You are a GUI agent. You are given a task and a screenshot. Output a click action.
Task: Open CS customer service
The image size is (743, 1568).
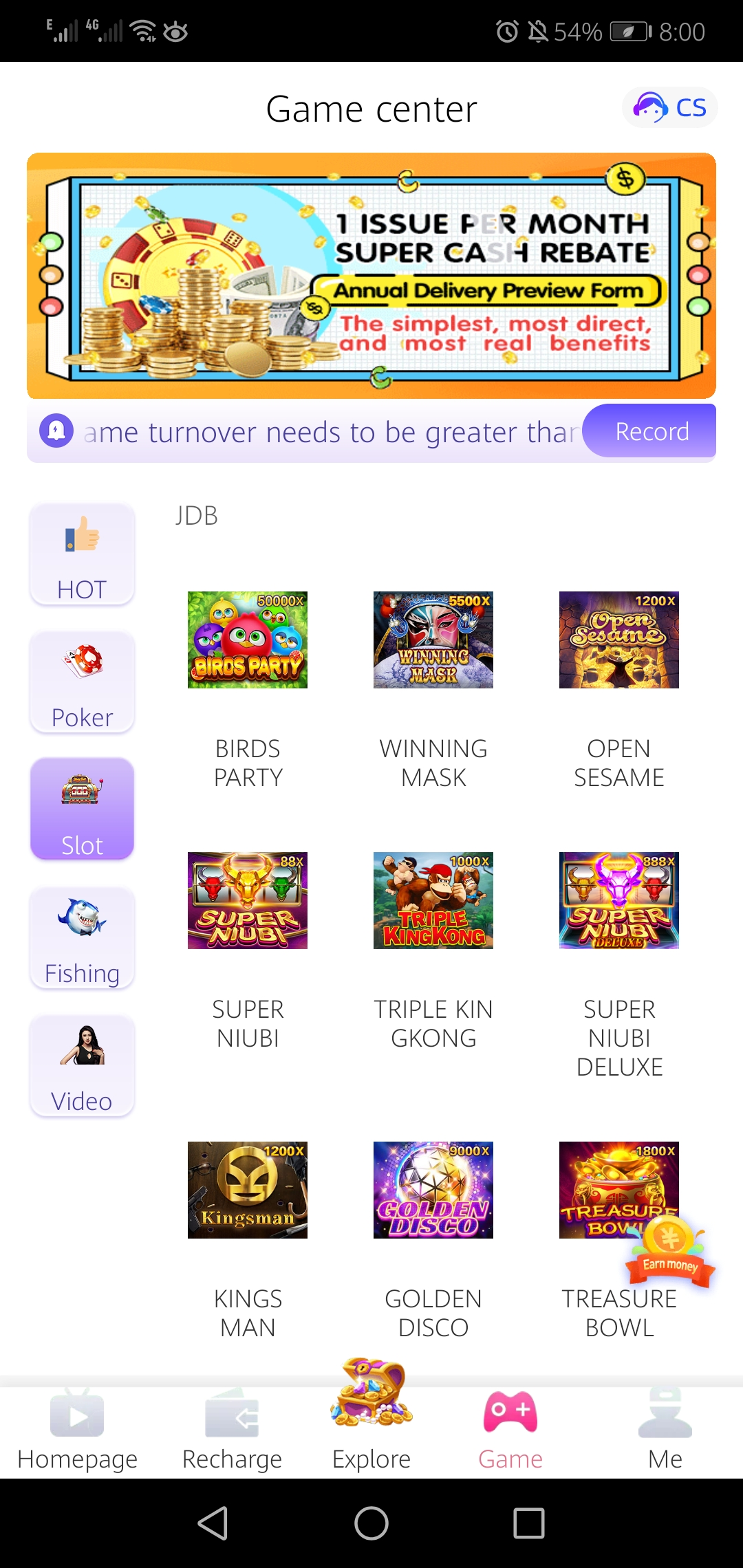pos(670,107)
